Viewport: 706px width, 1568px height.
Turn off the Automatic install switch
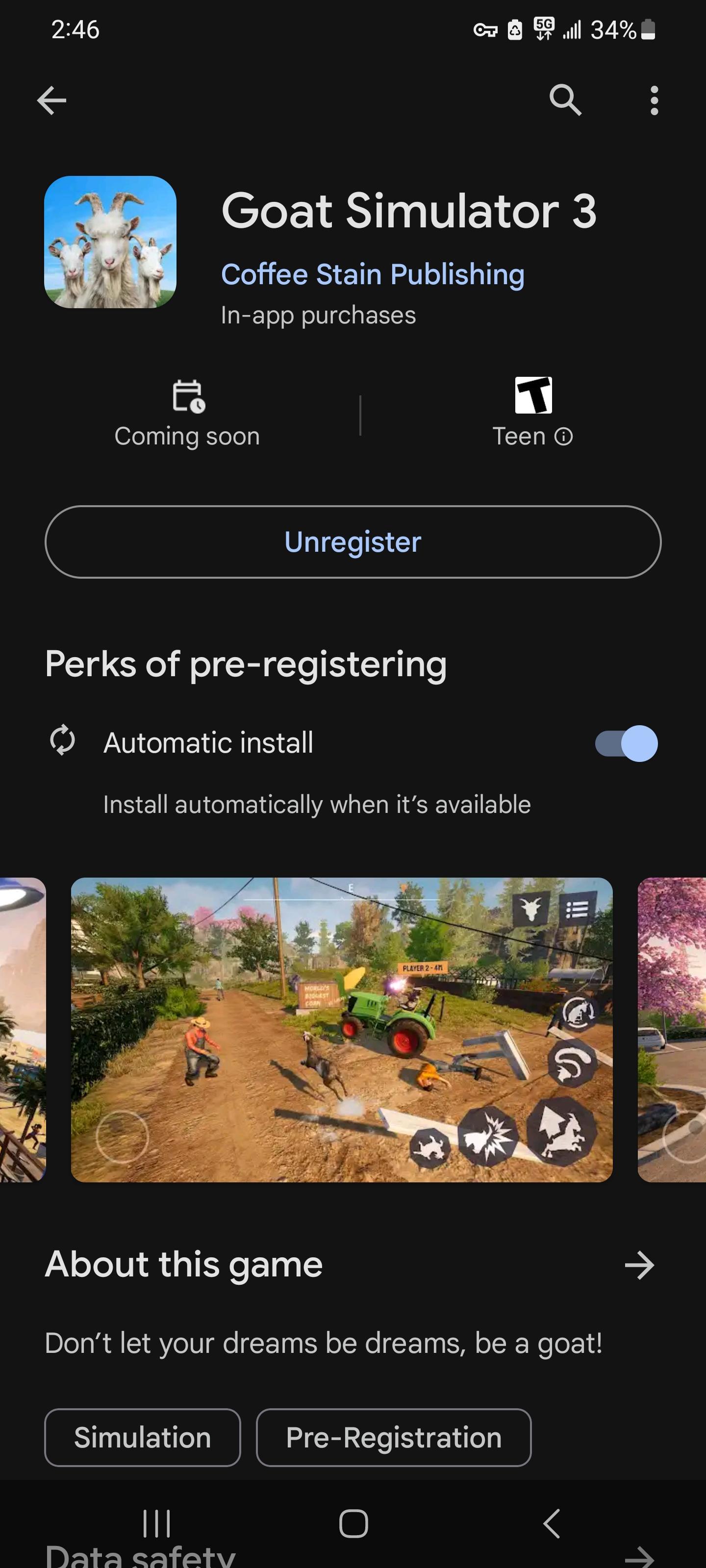click(626, 743)
